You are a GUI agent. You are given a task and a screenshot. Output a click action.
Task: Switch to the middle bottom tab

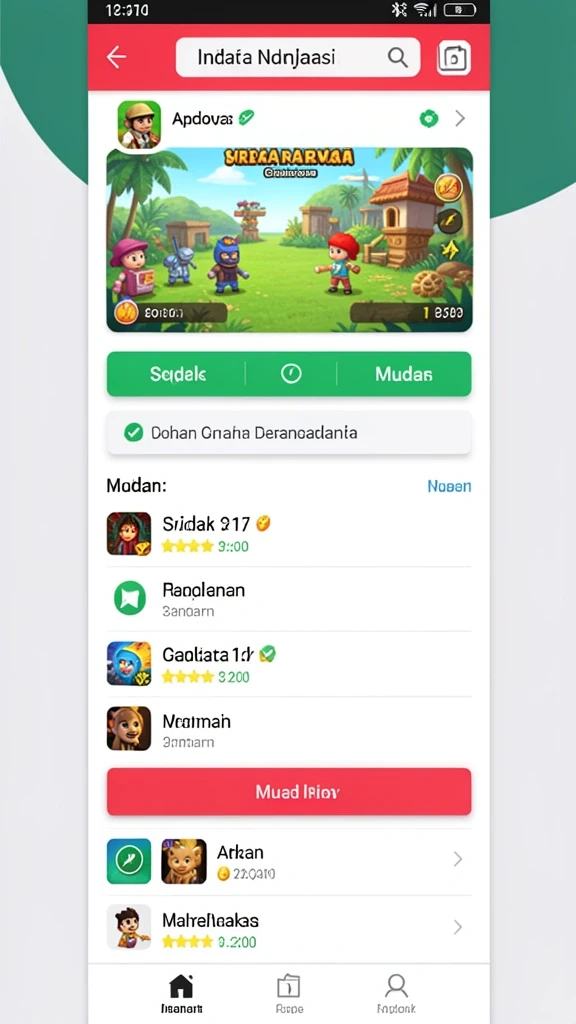point(289,993)
